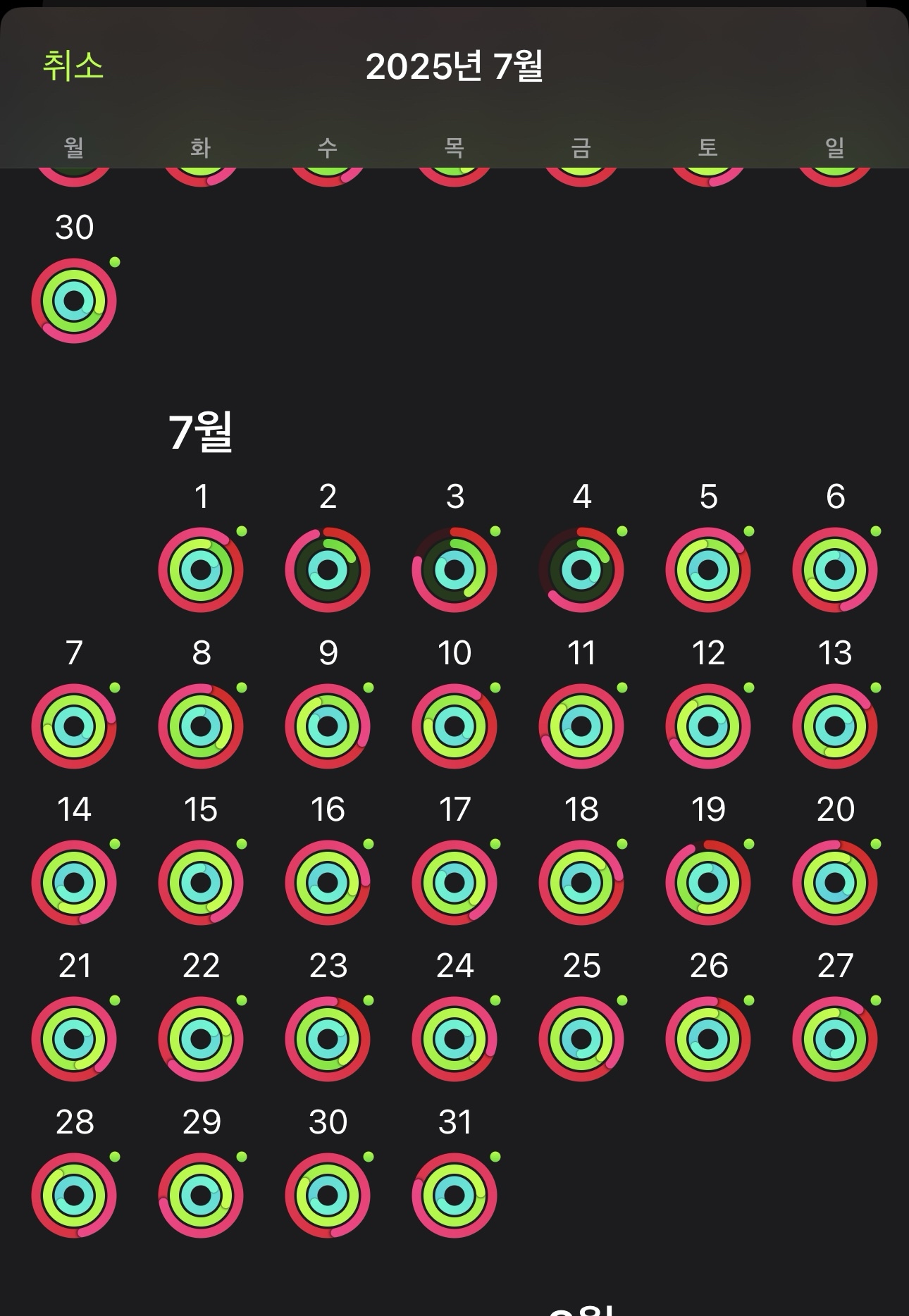
Task: View activity for July 4
Action: (581, 569)
